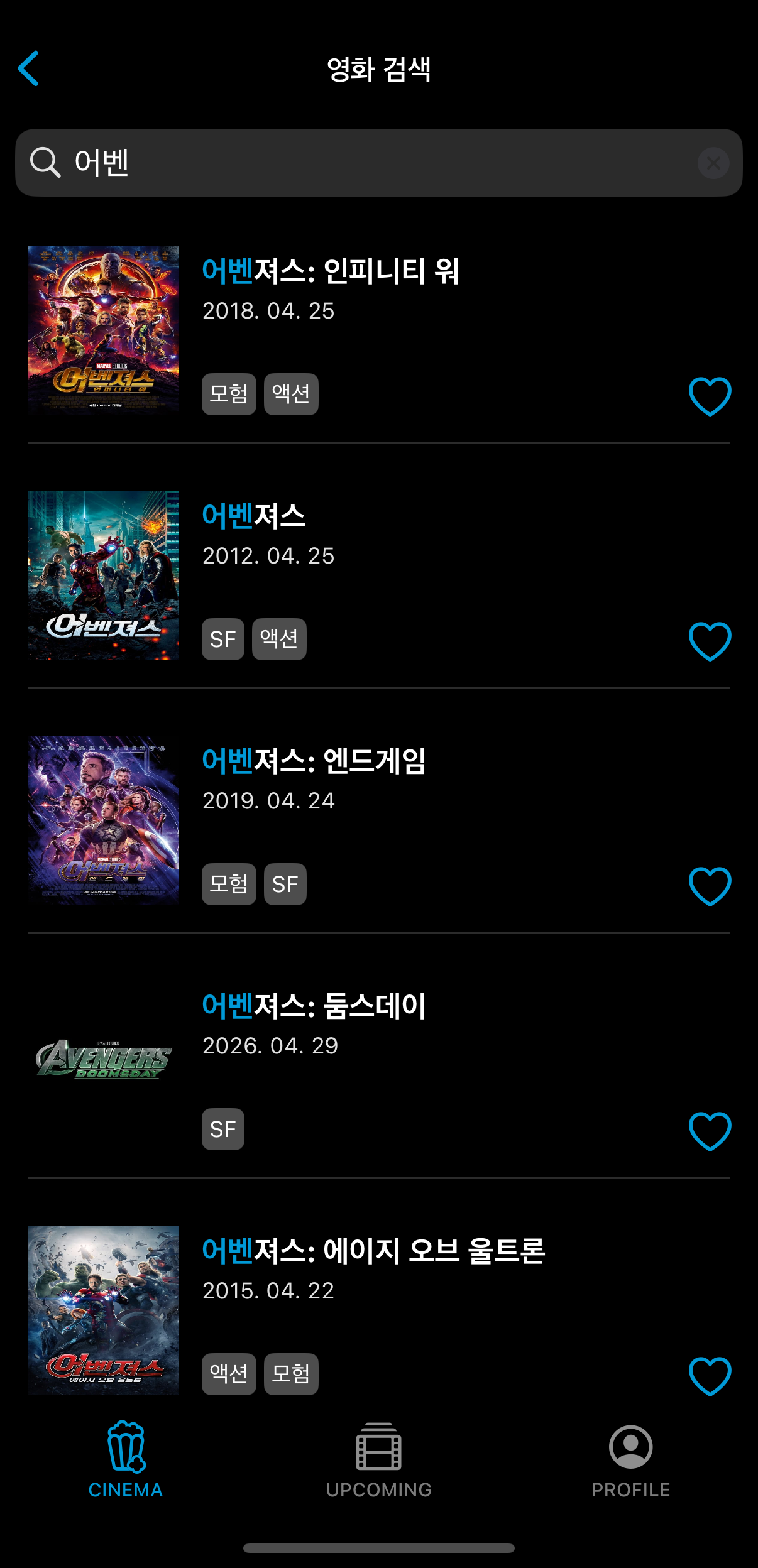The image size is (758, 1568).
Task: Clear the search text
Action: [713, 162]
